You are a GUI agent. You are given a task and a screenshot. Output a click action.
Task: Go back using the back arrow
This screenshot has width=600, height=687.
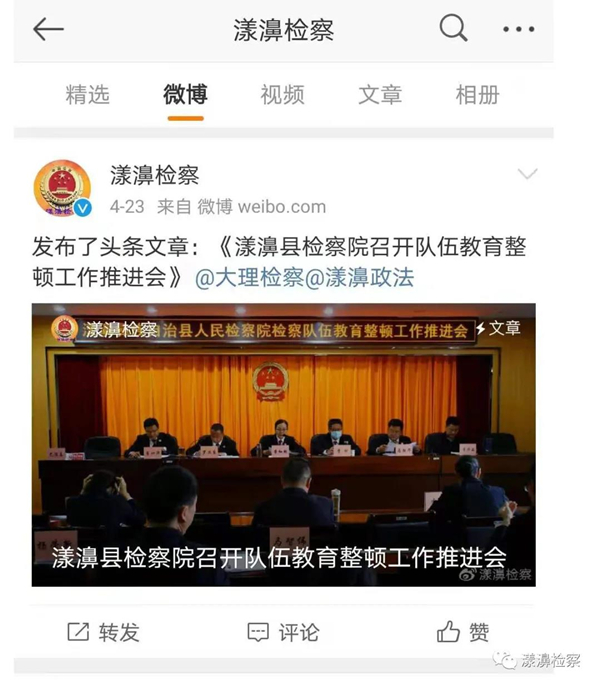[48, 30]
